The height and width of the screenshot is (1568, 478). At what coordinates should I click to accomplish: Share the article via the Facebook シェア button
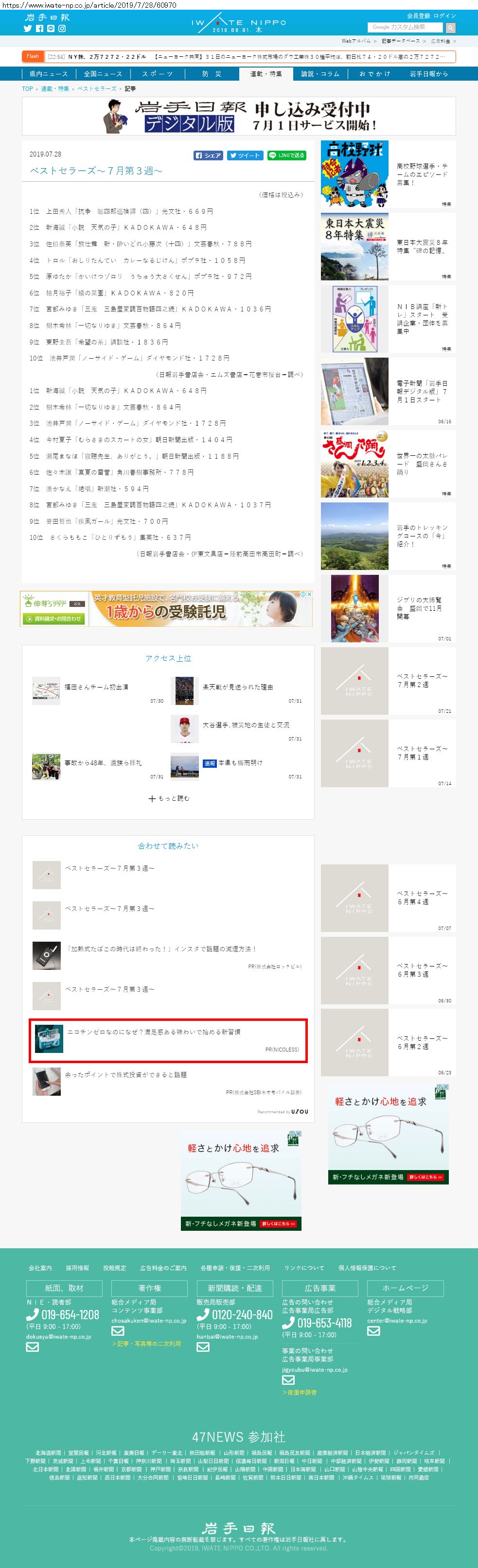[x=208, y=156]
